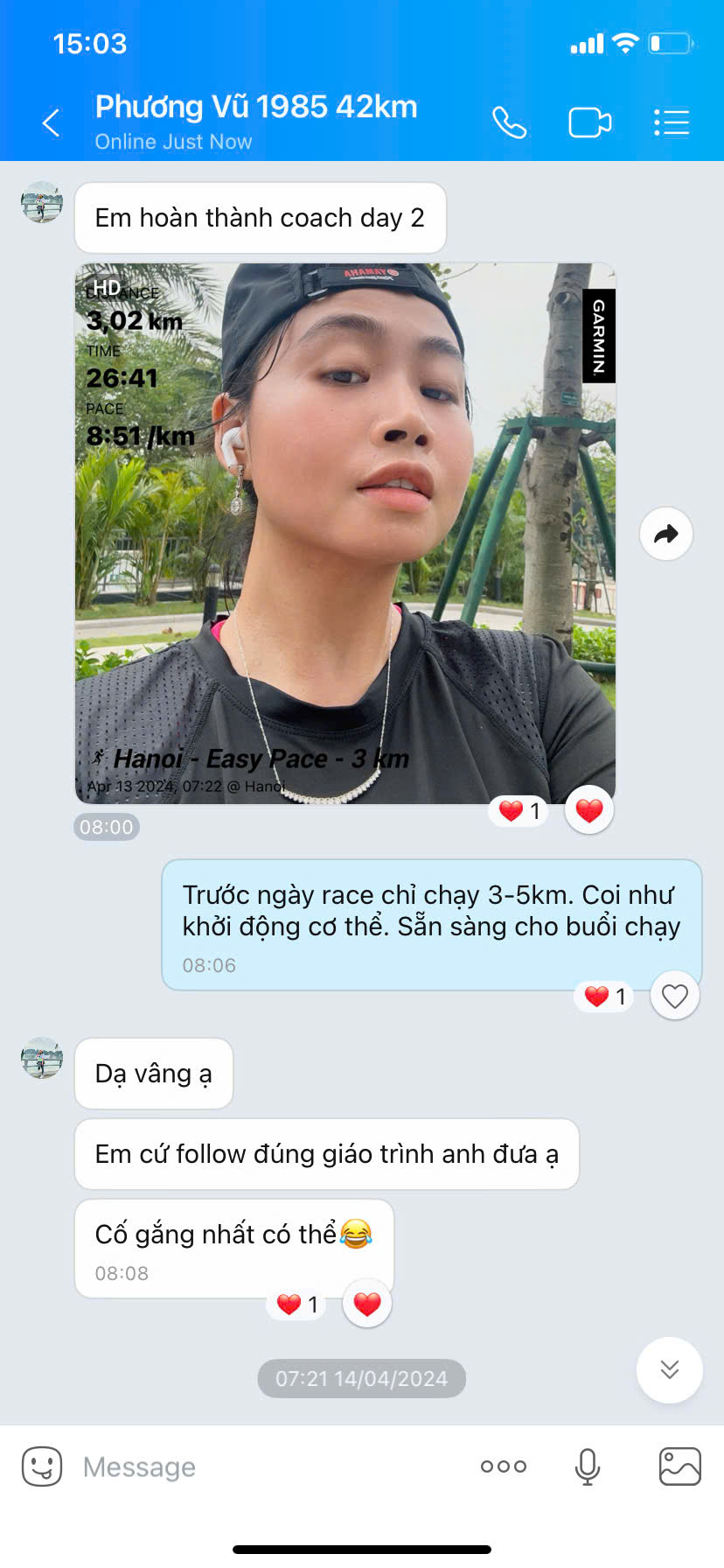This screenshot has width=724, height=1568.
Task: Expand reactions on the 08:06 message
Action: click(x=603, y=996)
